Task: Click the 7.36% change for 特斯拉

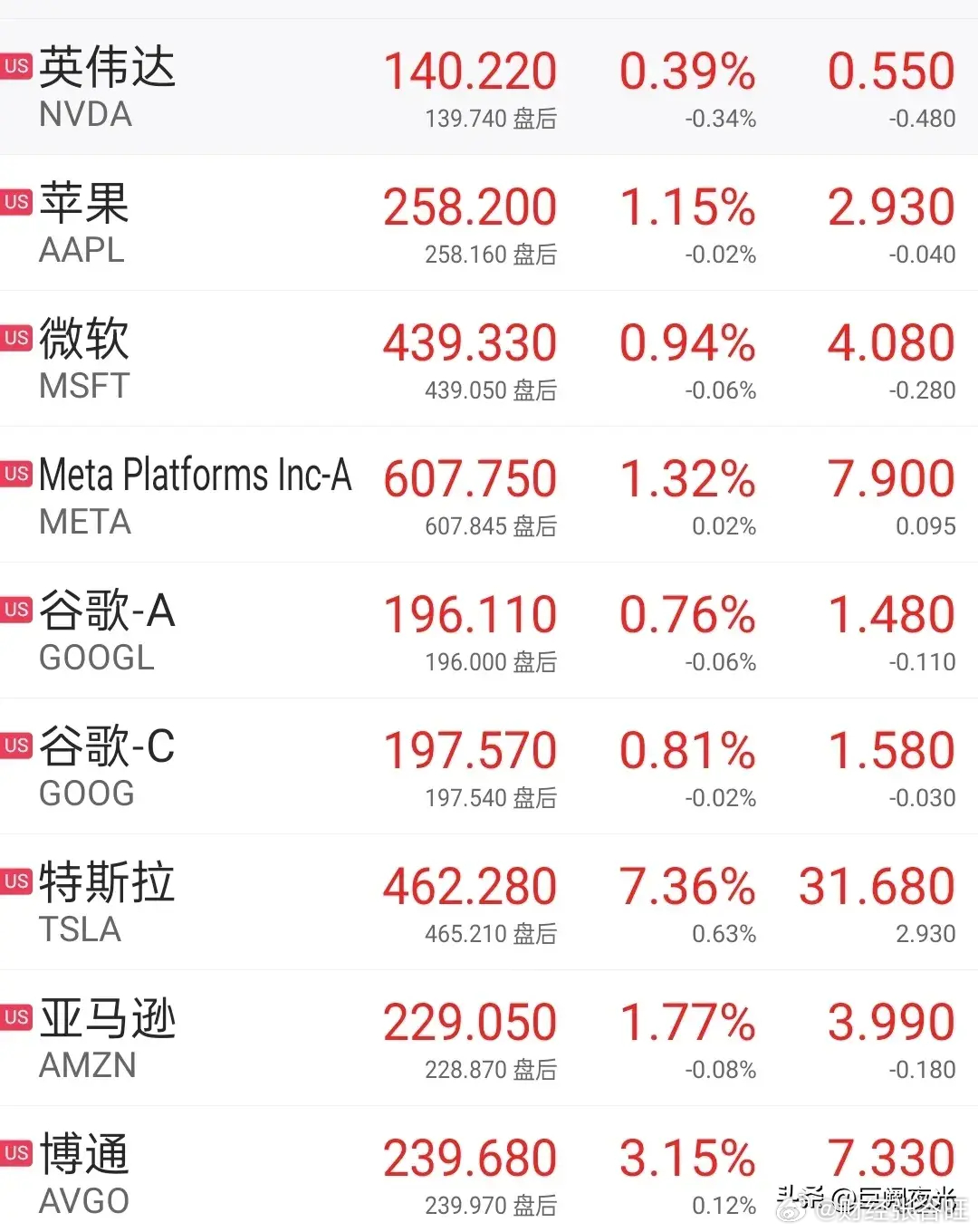Action: [x=687, y=886]
